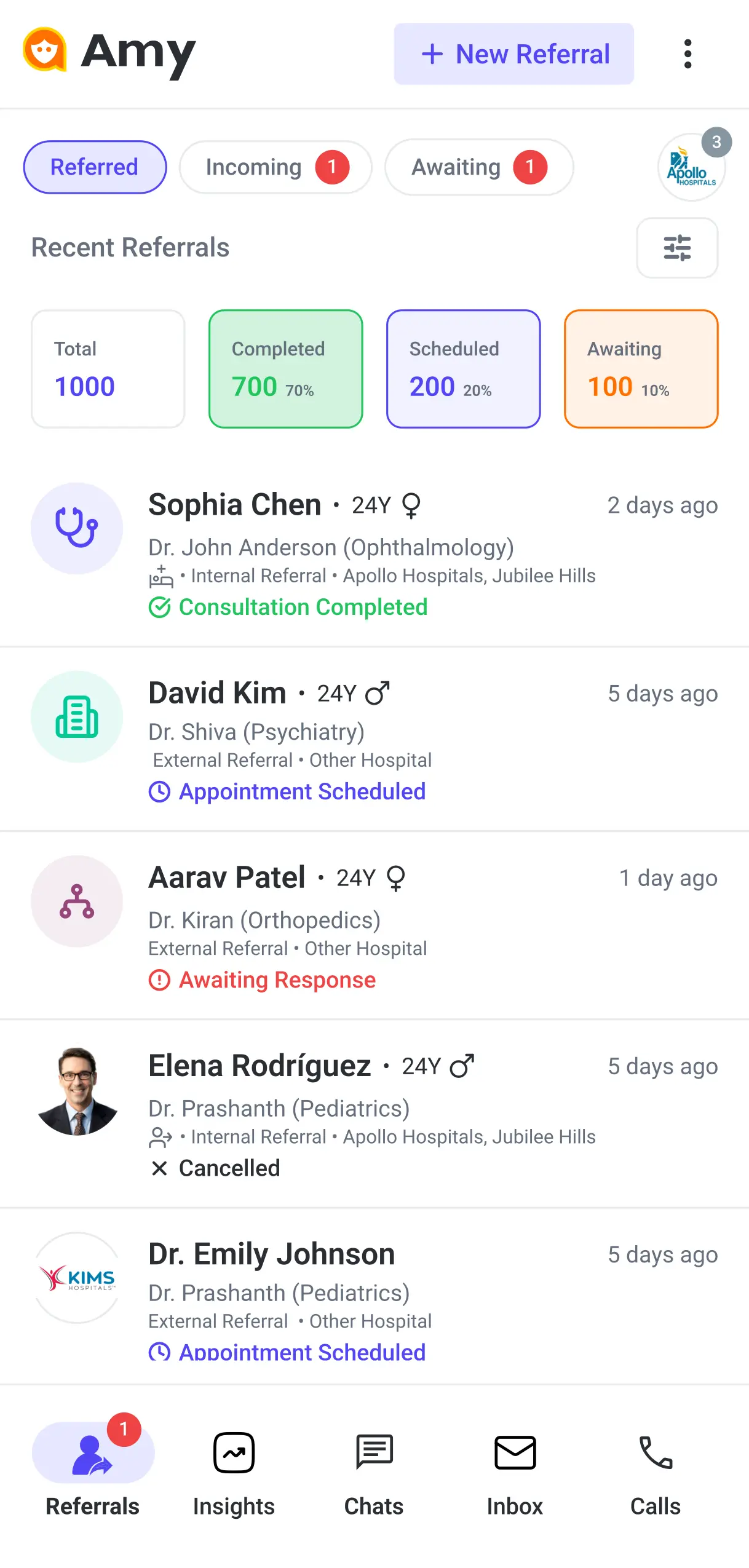Viewport: 749px width, 1568px height.
Task: Filter by Awaiting 100 stat card
Action: point(641,369)
